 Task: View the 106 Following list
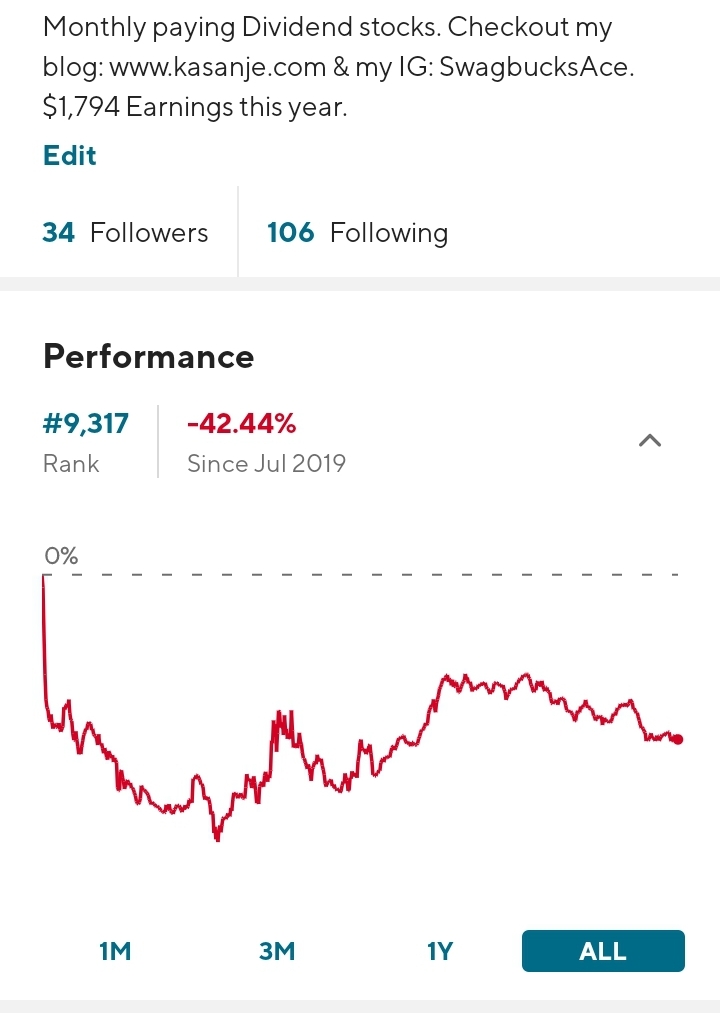click(357, 233)
